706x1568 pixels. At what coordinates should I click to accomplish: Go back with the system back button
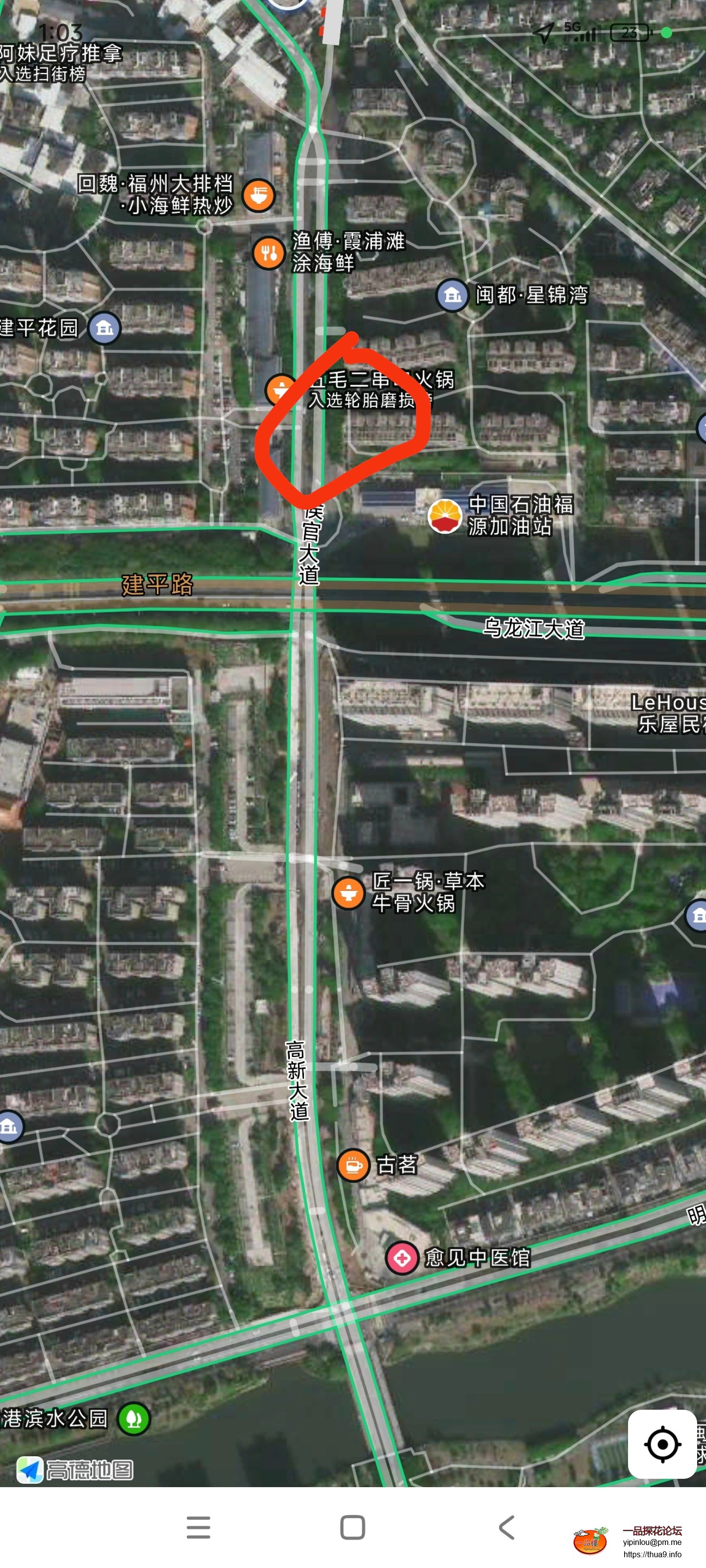[x=507, y=1527]
